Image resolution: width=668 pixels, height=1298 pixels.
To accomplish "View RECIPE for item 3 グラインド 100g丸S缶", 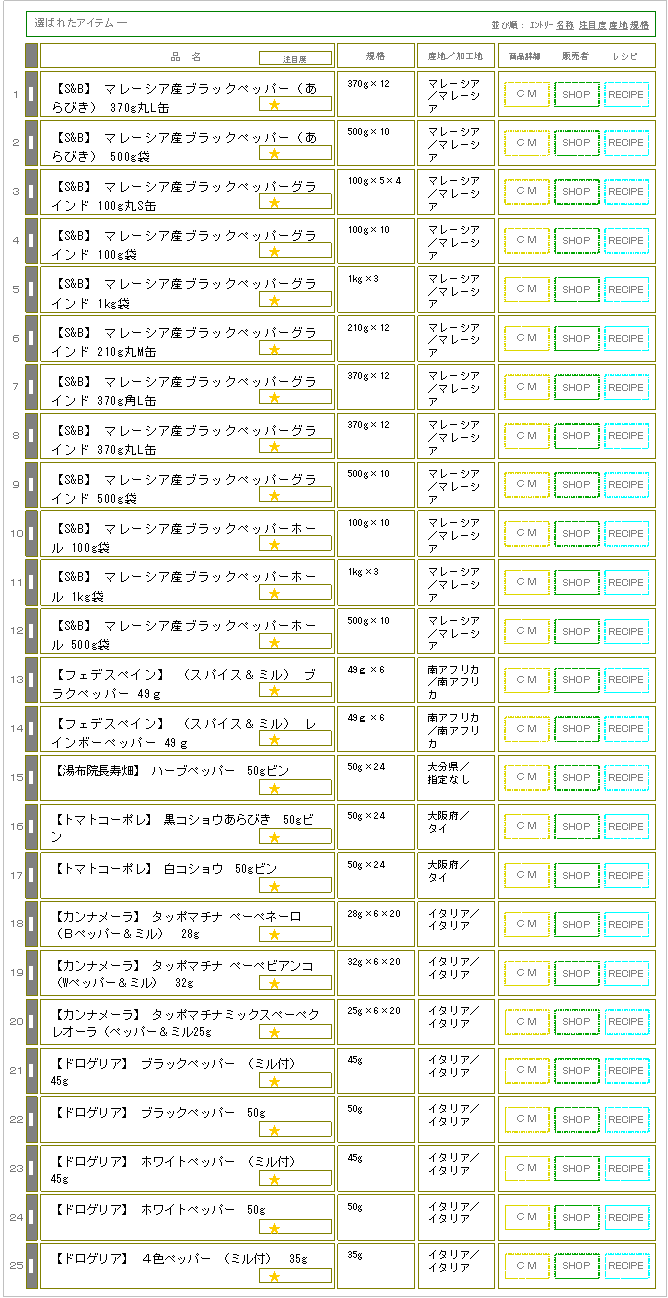I will [626, 192].
